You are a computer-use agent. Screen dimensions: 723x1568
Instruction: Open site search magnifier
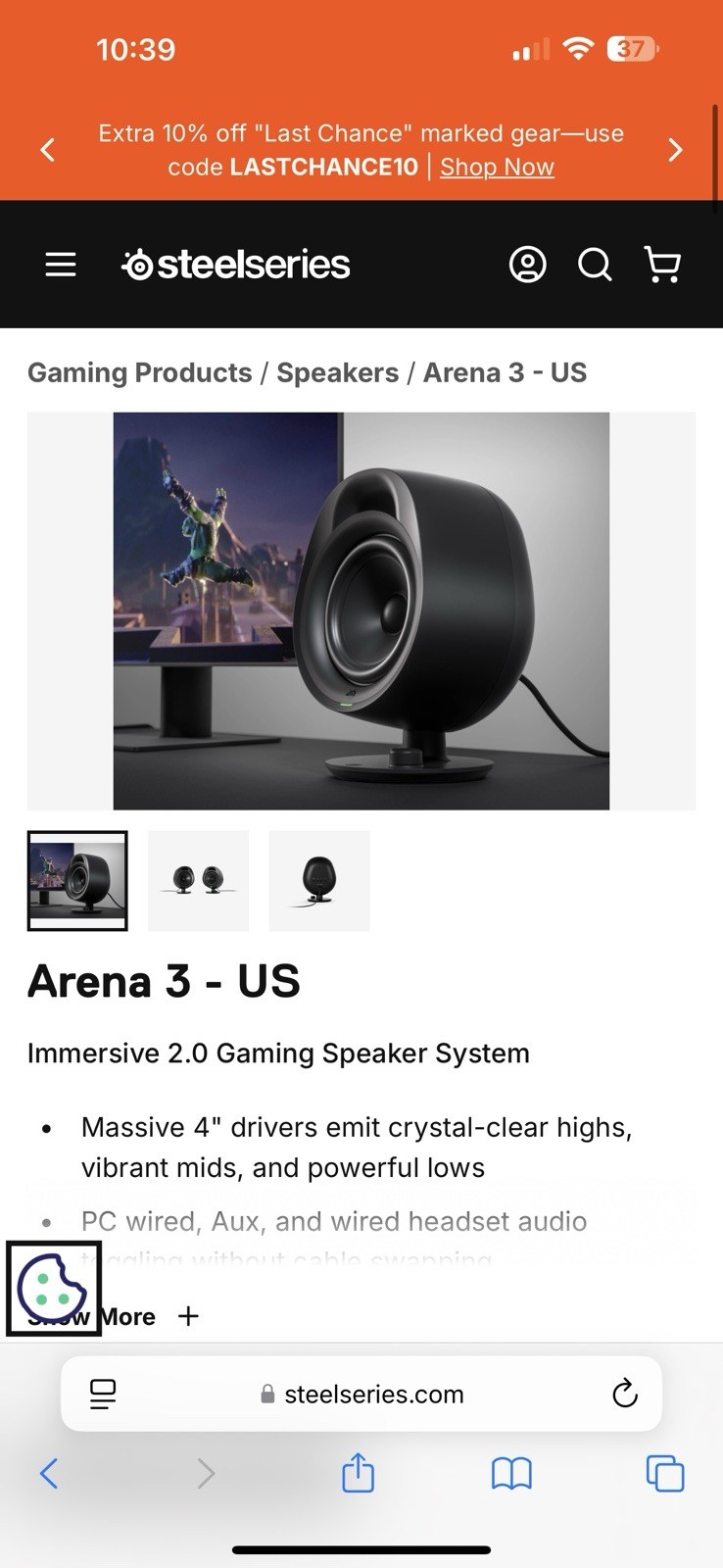pyautogui.click(x=595, y=265)
